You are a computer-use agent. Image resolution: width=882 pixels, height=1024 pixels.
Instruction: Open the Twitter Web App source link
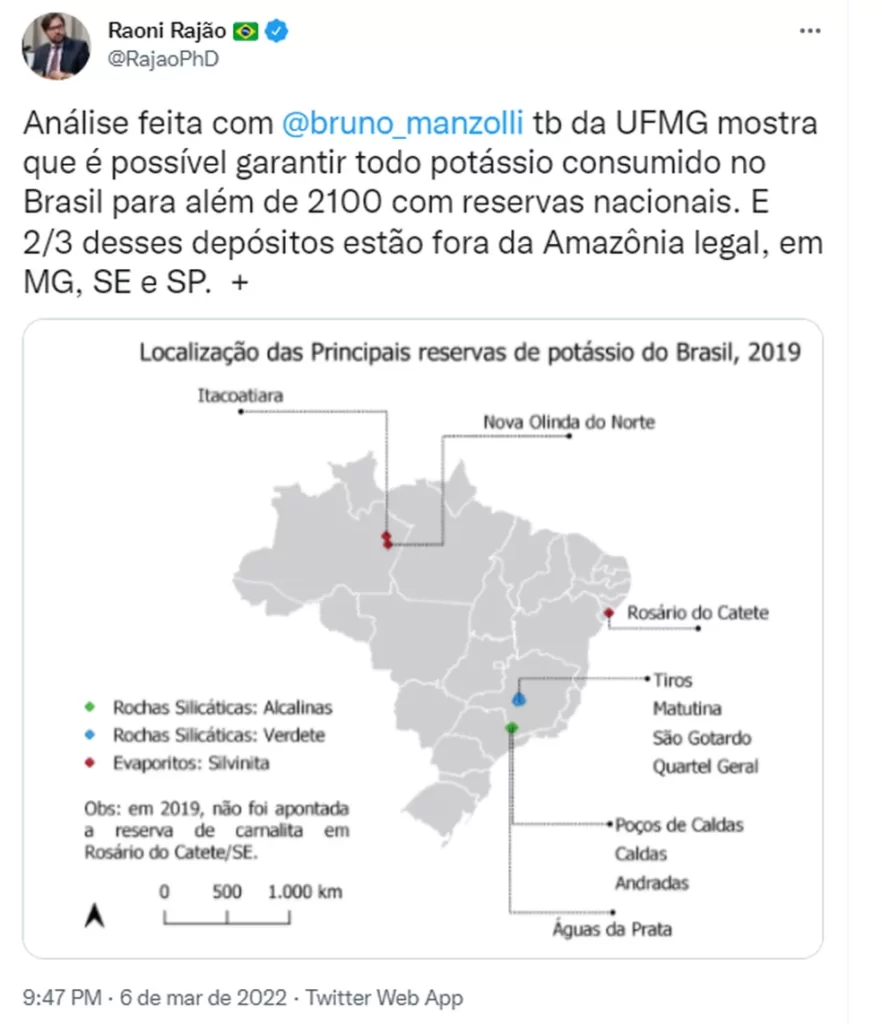click(x=384, y=997)
